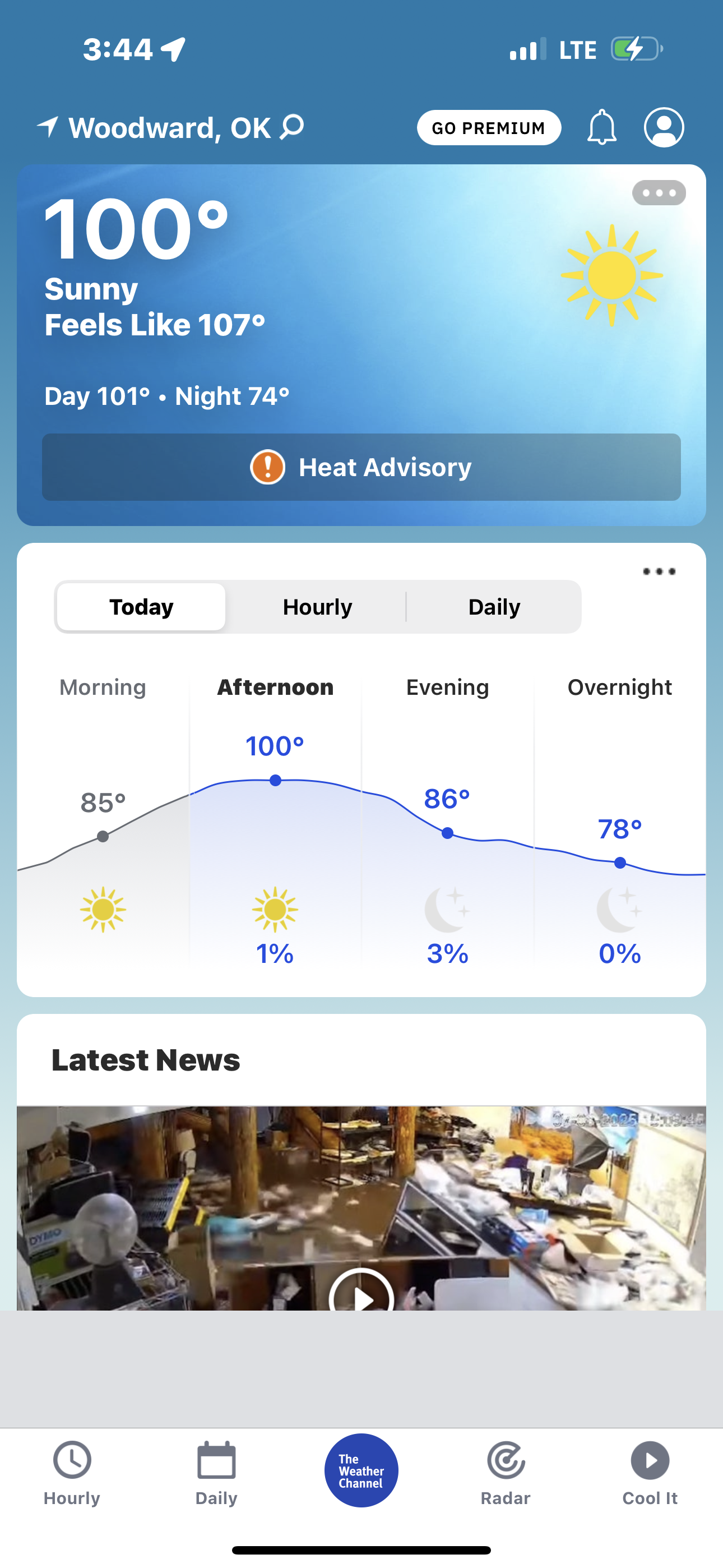Open options on the current conditions card
This screenshot has width=723, height=1568.
[659, 193]
